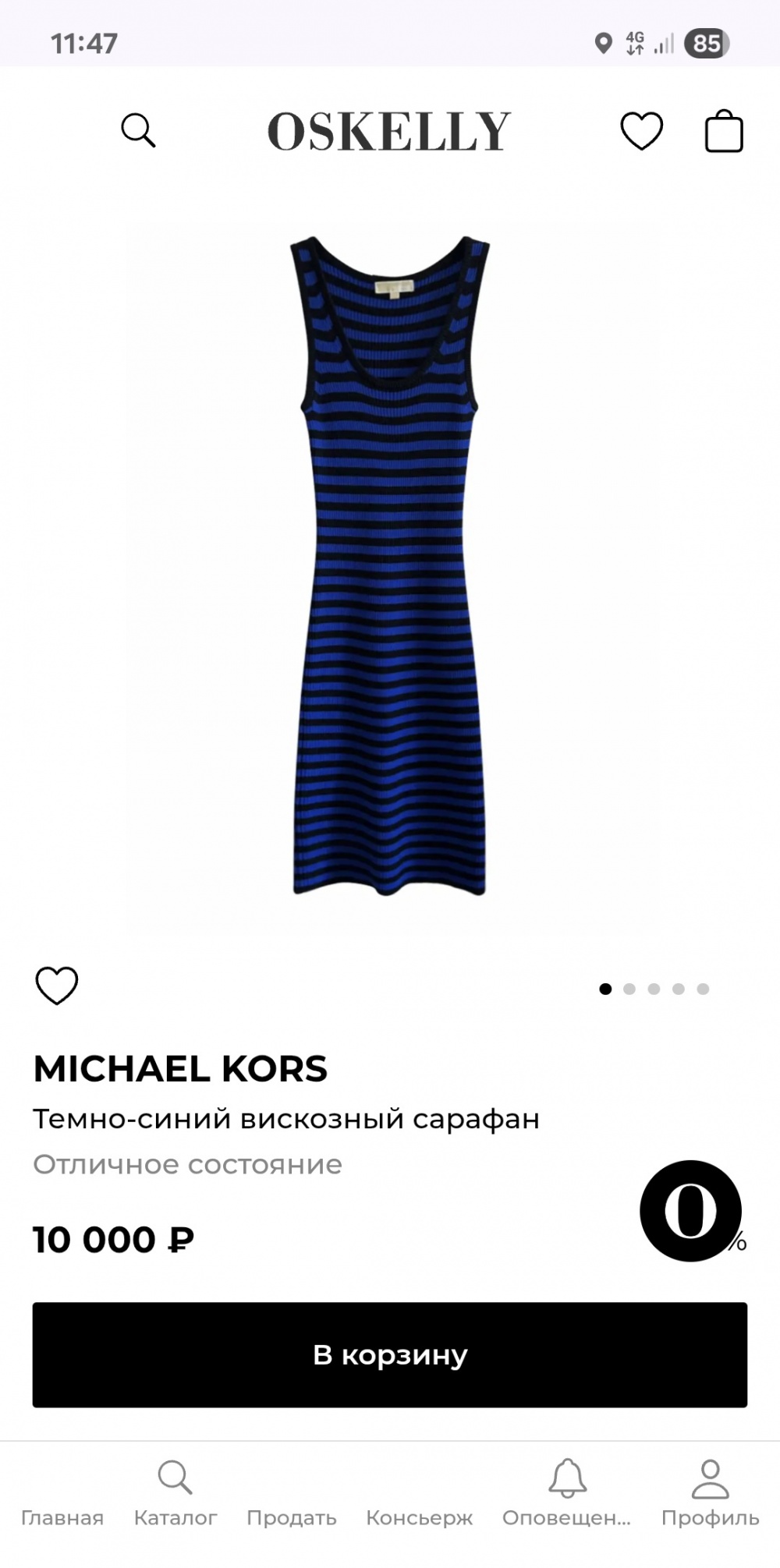The image size is (780, 1568).
Task: Toggle favorite heart under product photo
Action: (57, 986)
